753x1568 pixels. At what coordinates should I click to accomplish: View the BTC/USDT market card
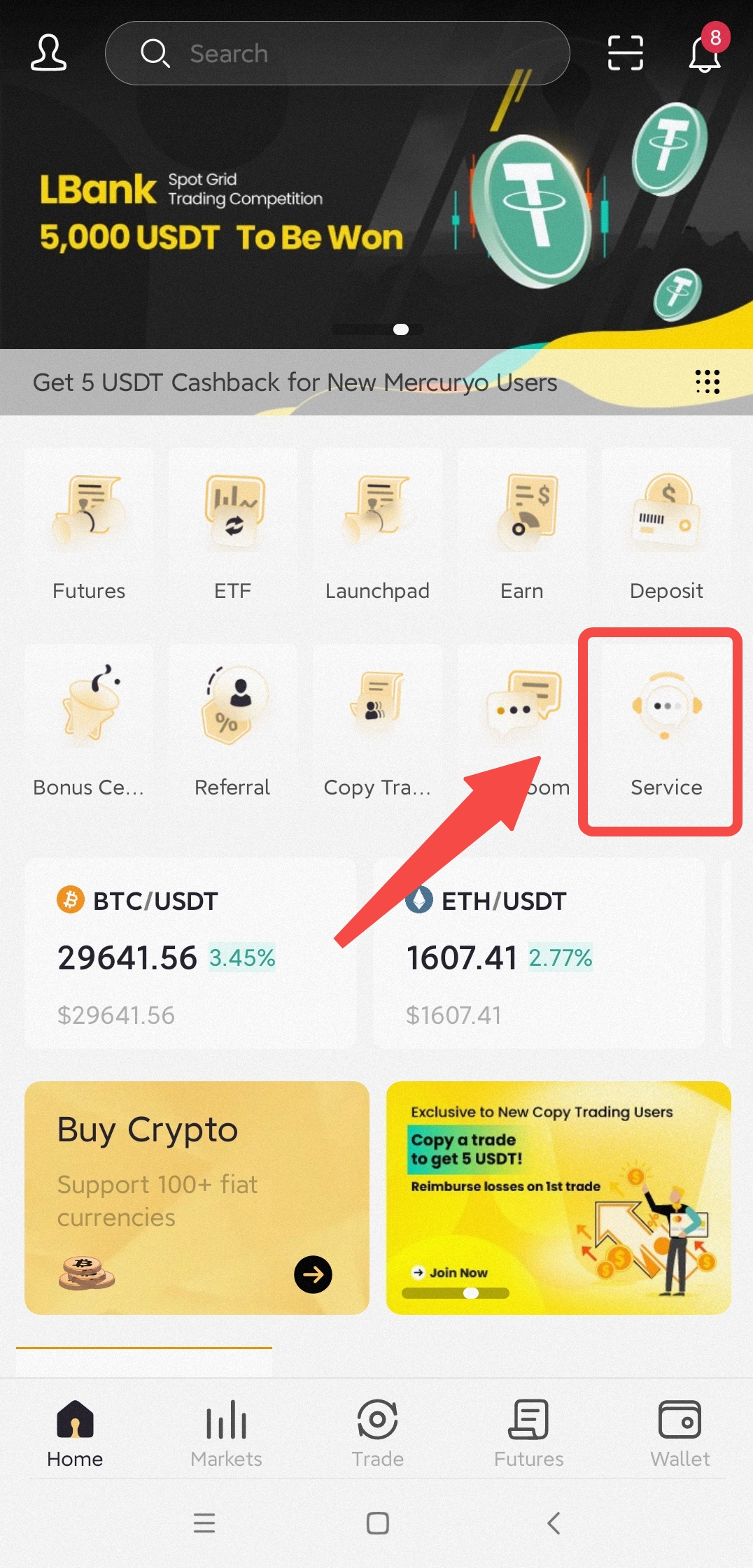click(x=190, y=955)
